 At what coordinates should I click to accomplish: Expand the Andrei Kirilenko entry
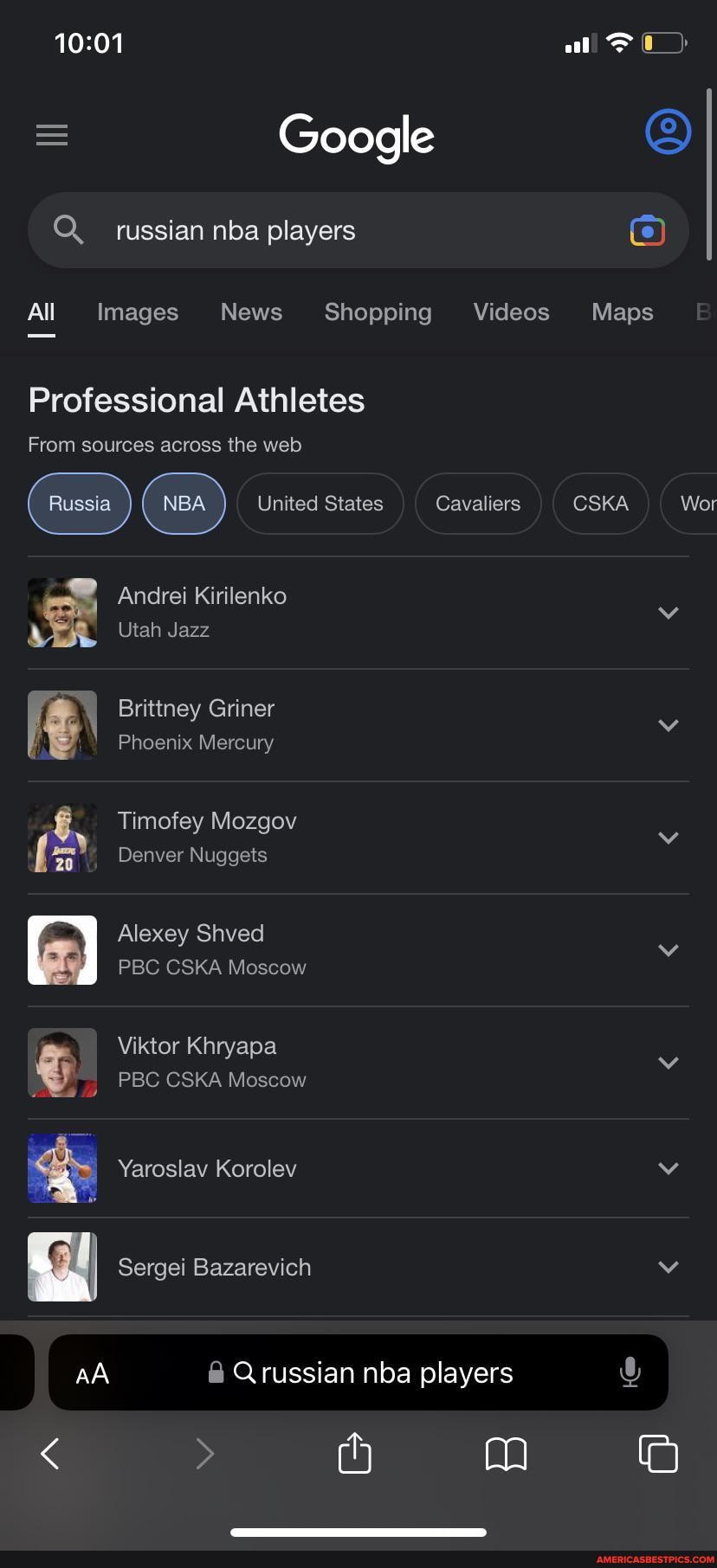[668, 613]
